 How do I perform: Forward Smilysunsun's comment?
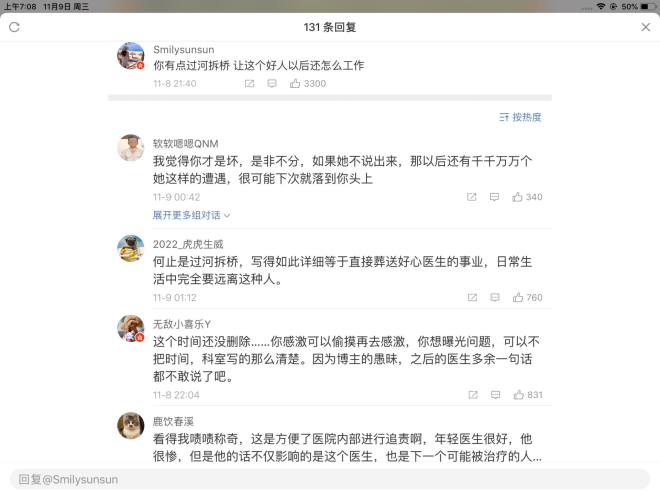pos(249,84)
